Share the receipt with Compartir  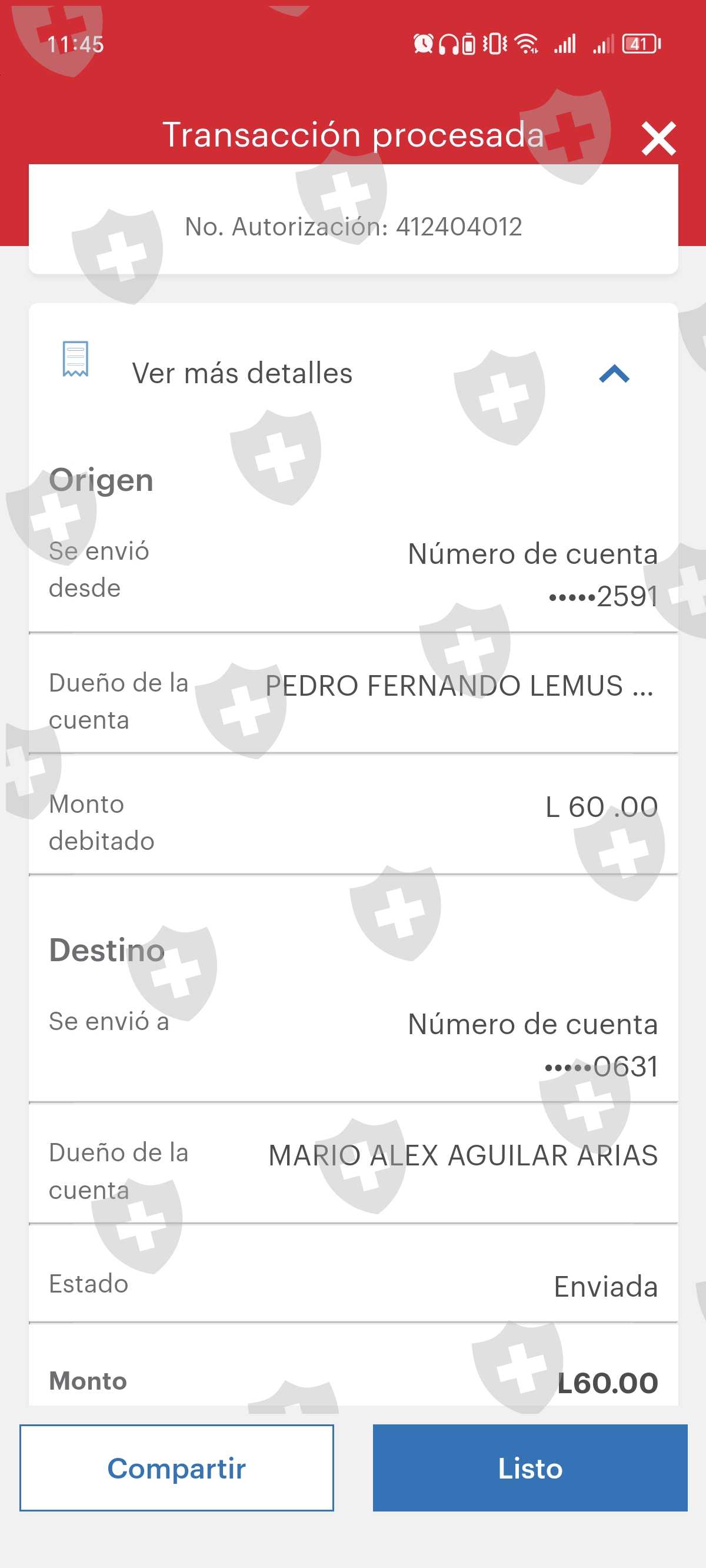[176, 1467]
